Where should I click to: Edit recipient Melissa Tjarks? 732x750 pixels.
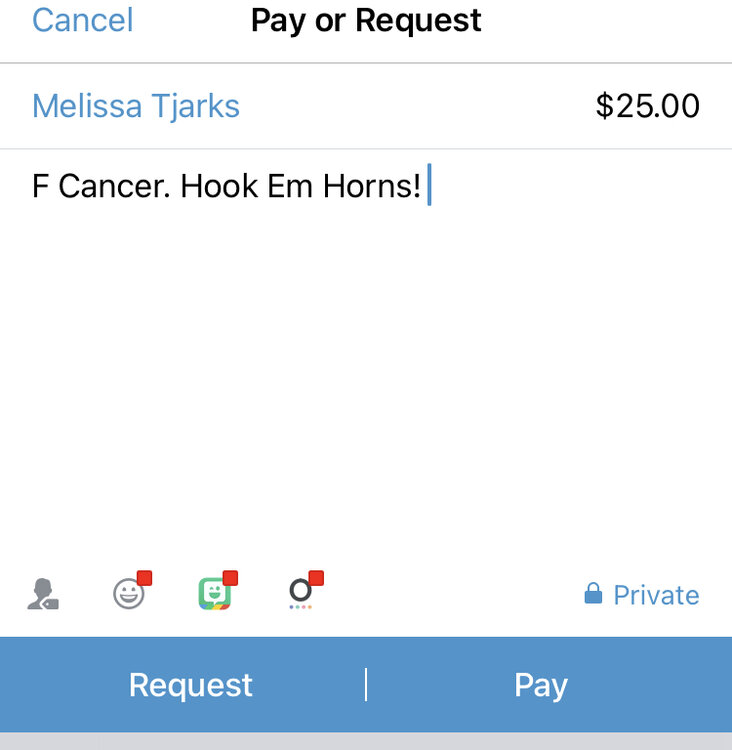click(x=136, y=106)
